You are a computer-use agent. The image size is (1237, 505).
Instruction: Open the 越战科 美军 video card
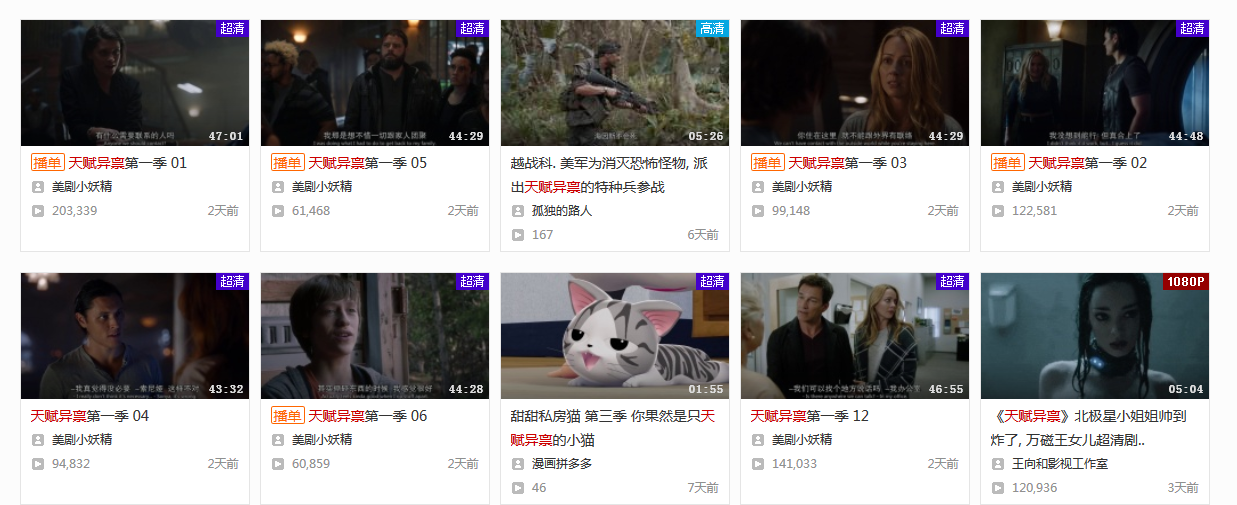point(614,83)
